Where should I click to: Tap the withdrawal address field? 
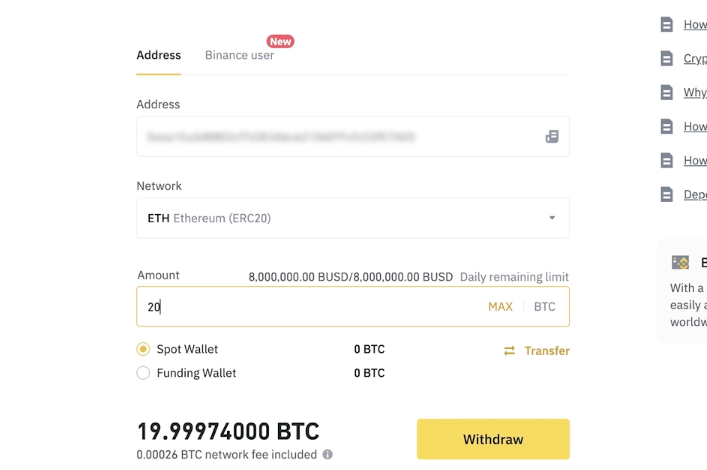[330, 136]
